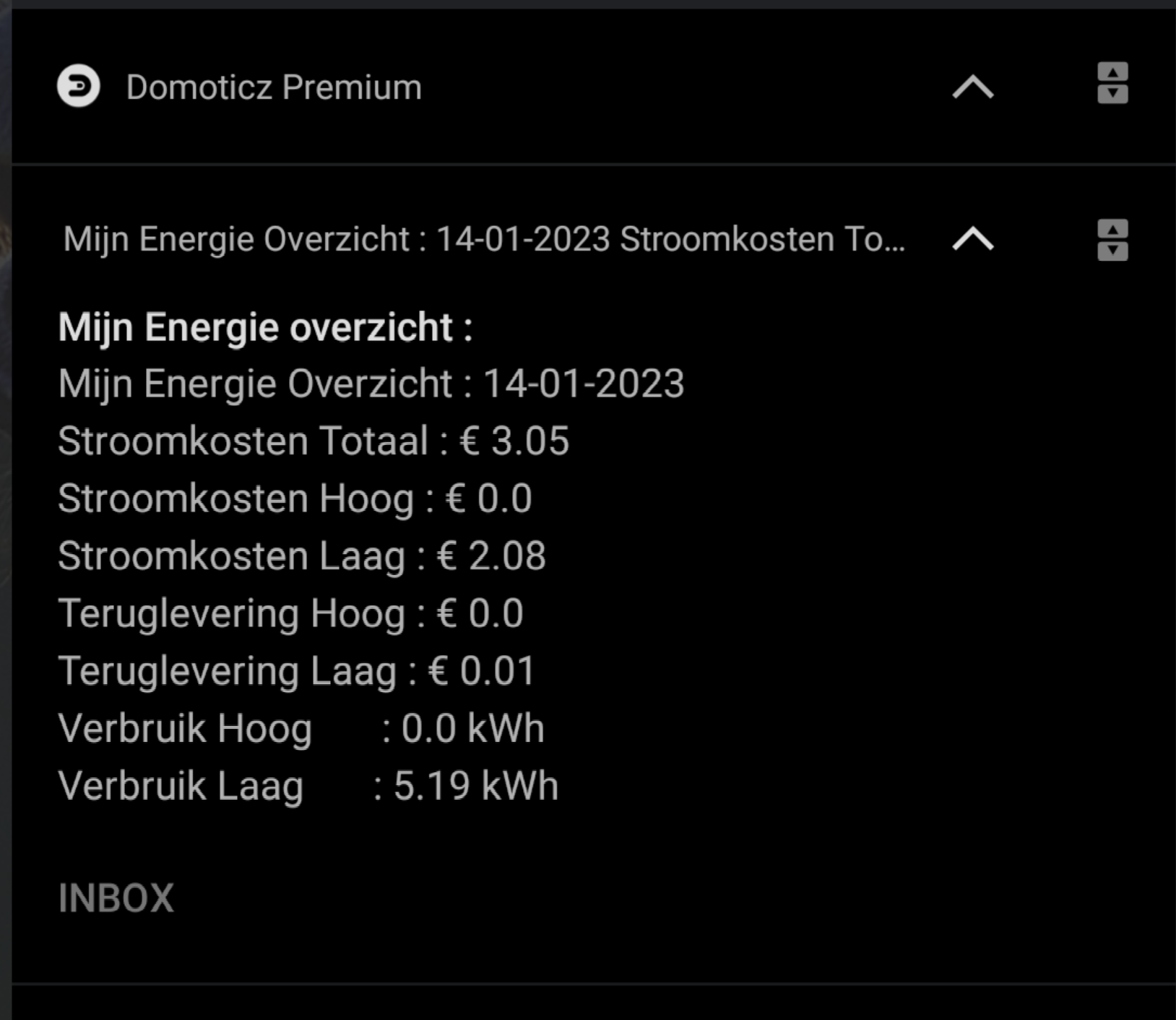Collapse the Mijn Energie Overzicht notification
The image size is (1176, 1020).
(972, 239)
